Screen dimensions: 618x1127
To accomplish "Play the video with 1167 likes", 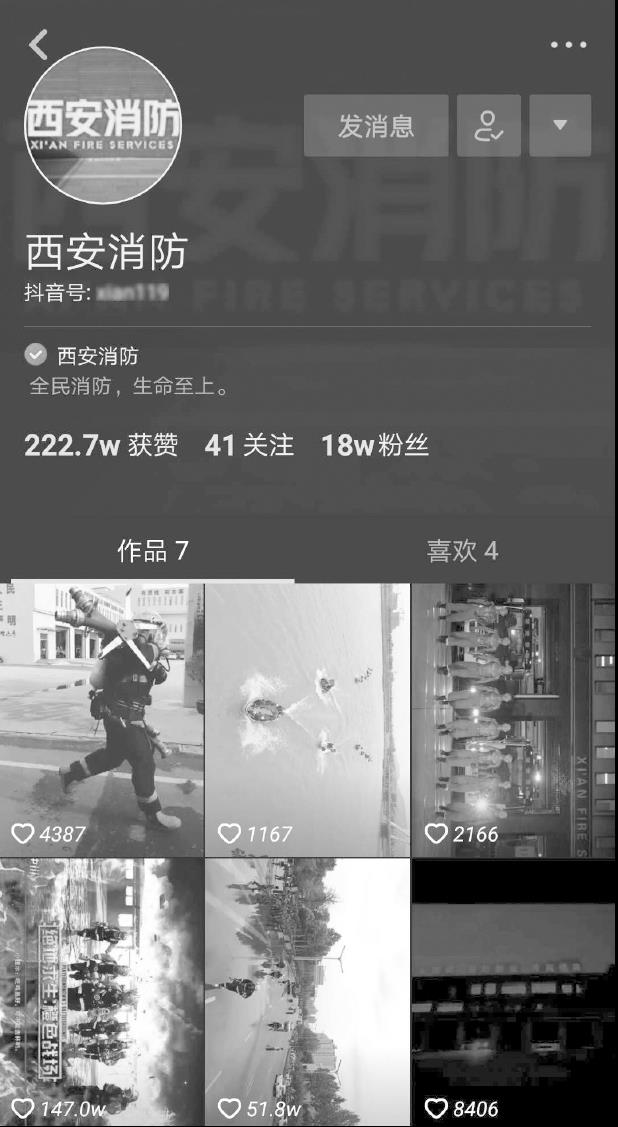I will tap(307, 720).
